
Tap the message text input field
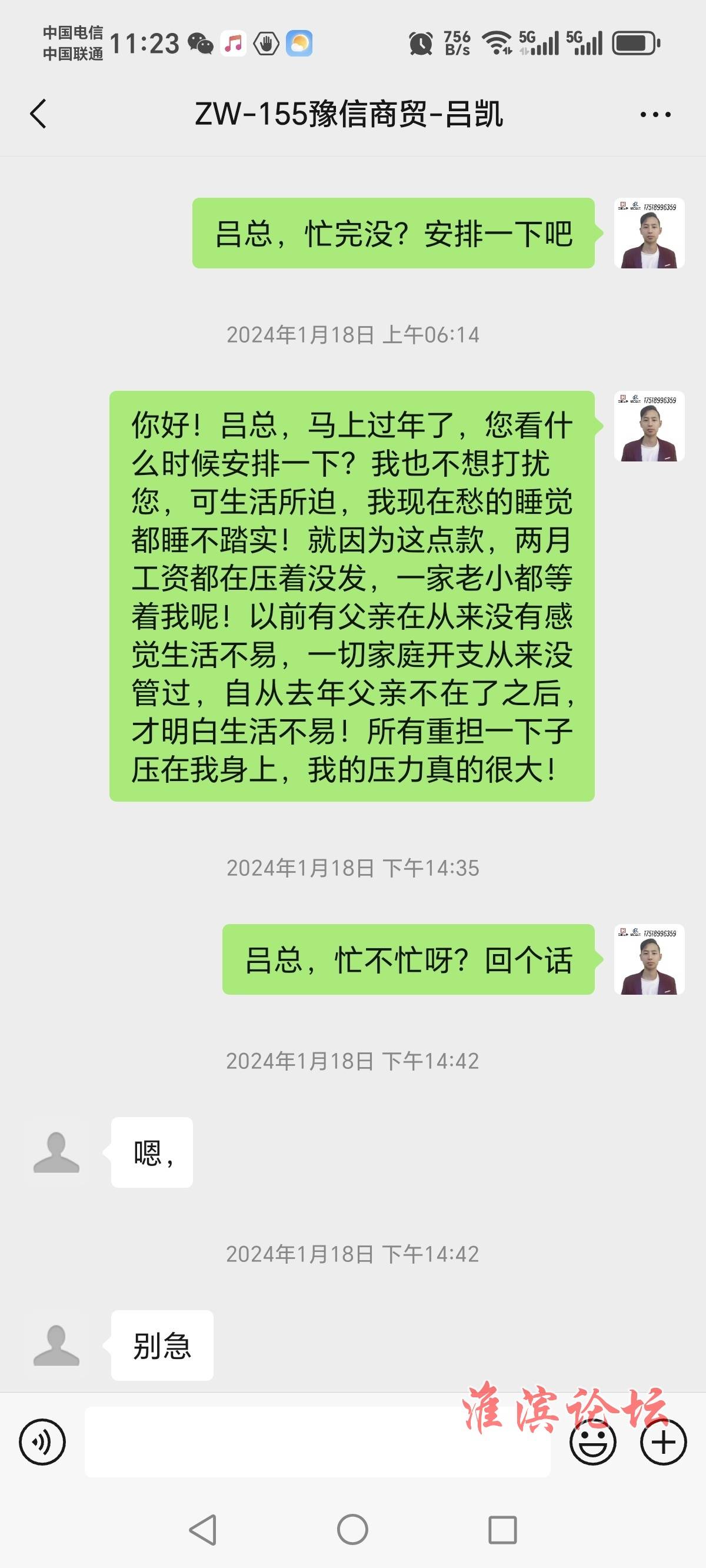tap(317, 1441)
